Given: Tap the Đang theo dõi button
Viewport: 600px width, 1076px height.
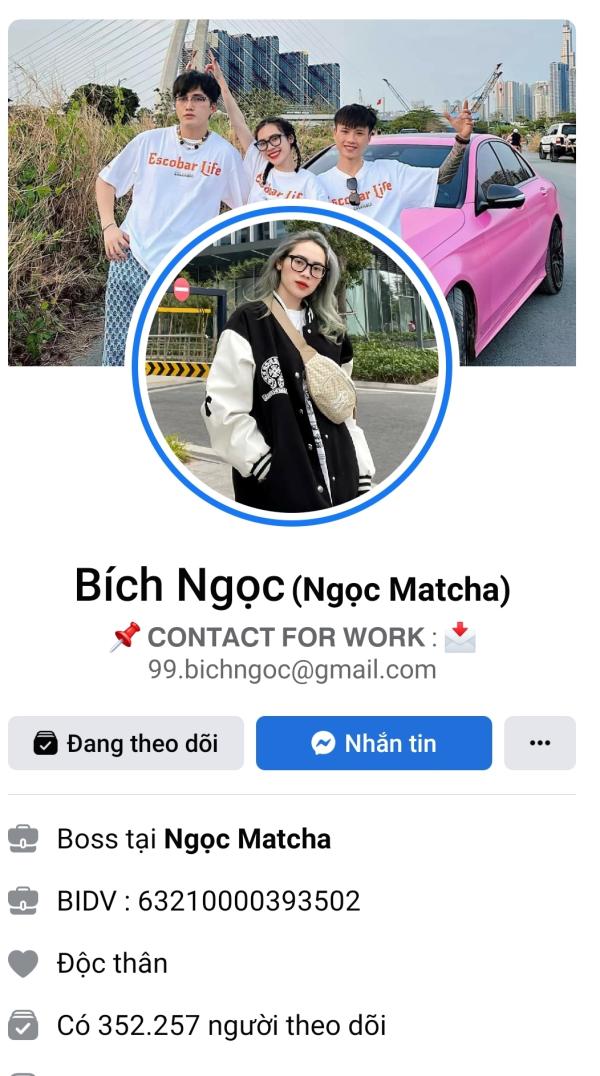Looking at the screenshot, I should [x=126, y=743].
